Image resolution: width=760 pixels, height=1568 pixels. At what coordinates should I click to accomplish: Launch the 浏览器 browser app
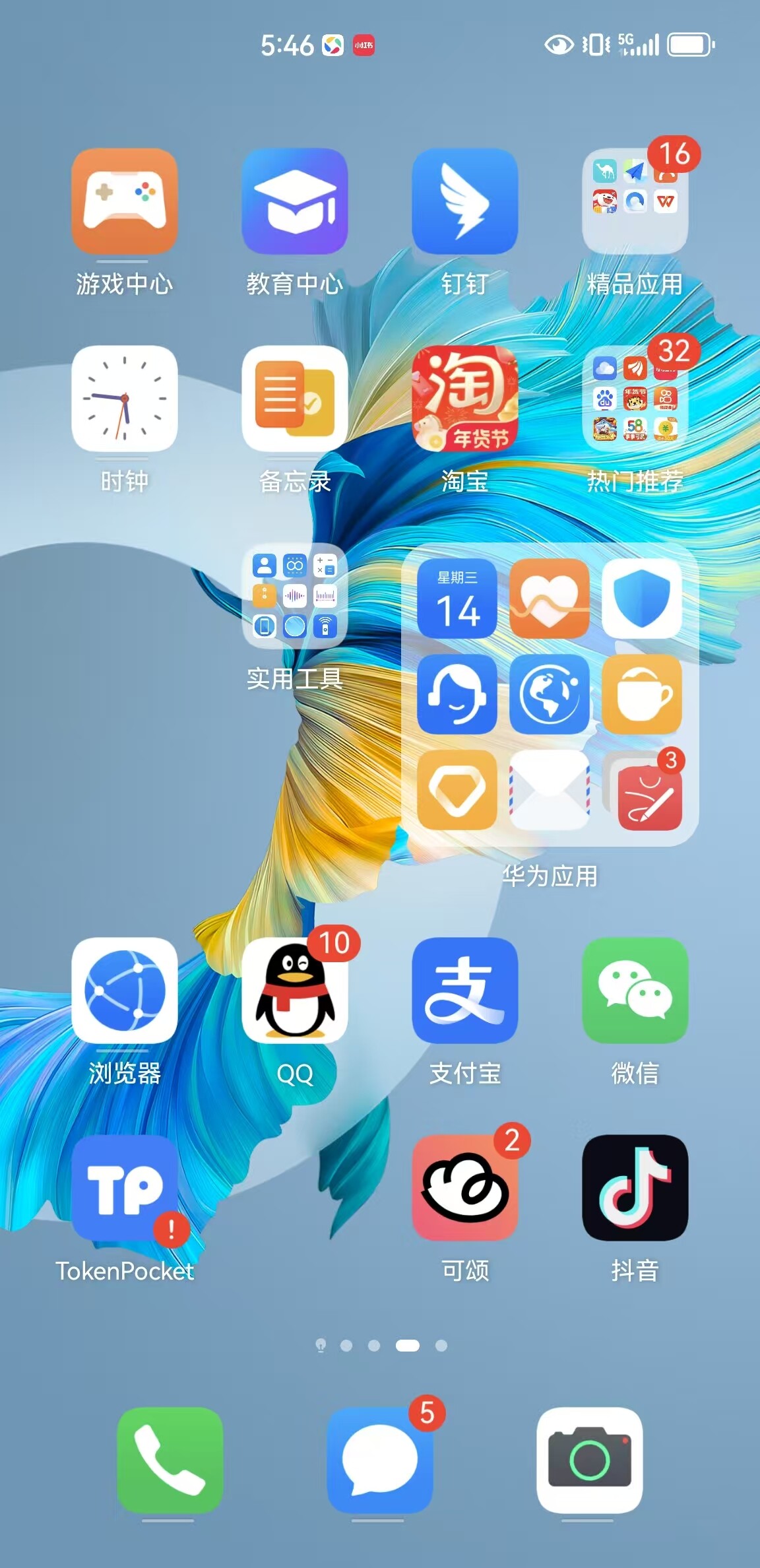124,990
